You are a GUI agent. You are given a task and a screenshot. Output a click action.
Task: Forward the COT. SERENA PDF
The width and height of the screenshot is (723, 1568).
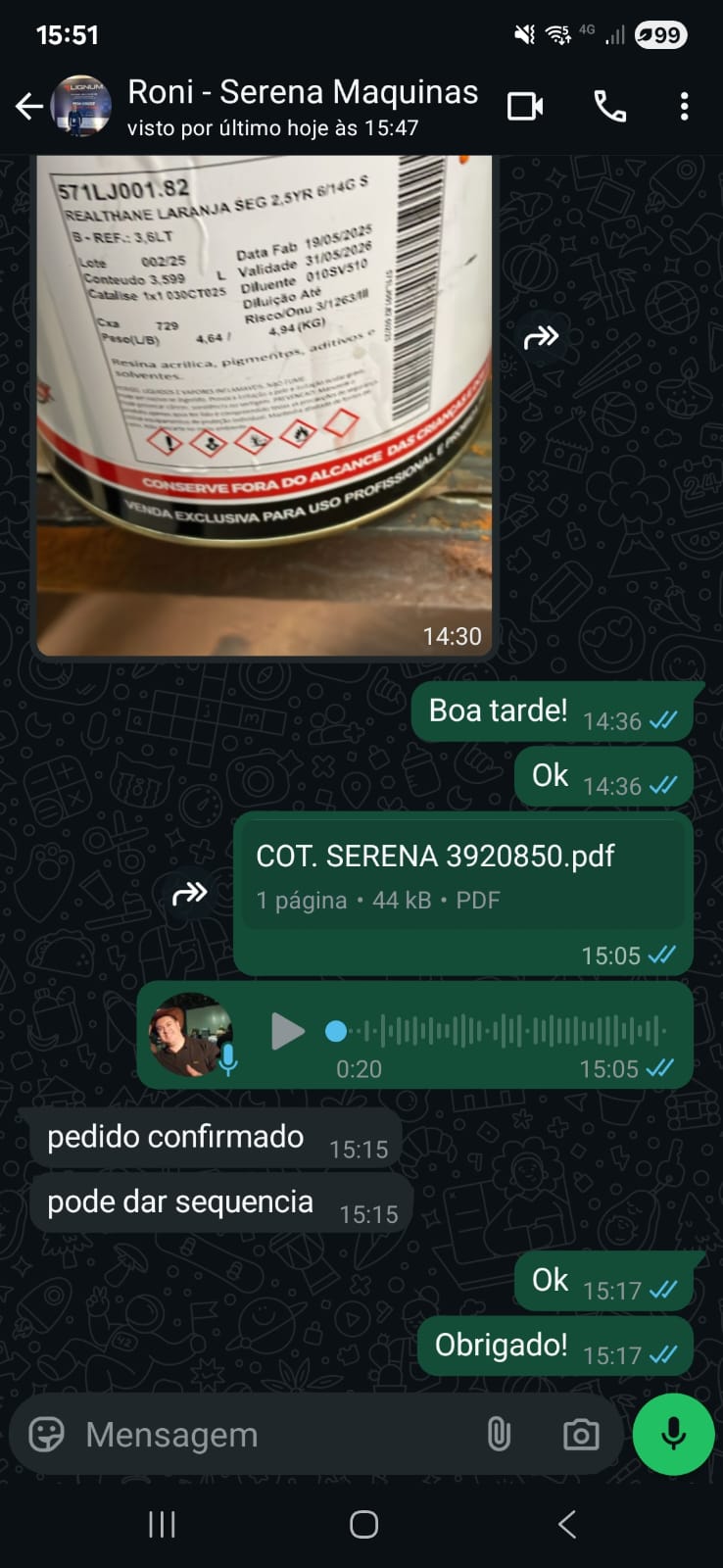pyautogui.click(x=189, y=893)
